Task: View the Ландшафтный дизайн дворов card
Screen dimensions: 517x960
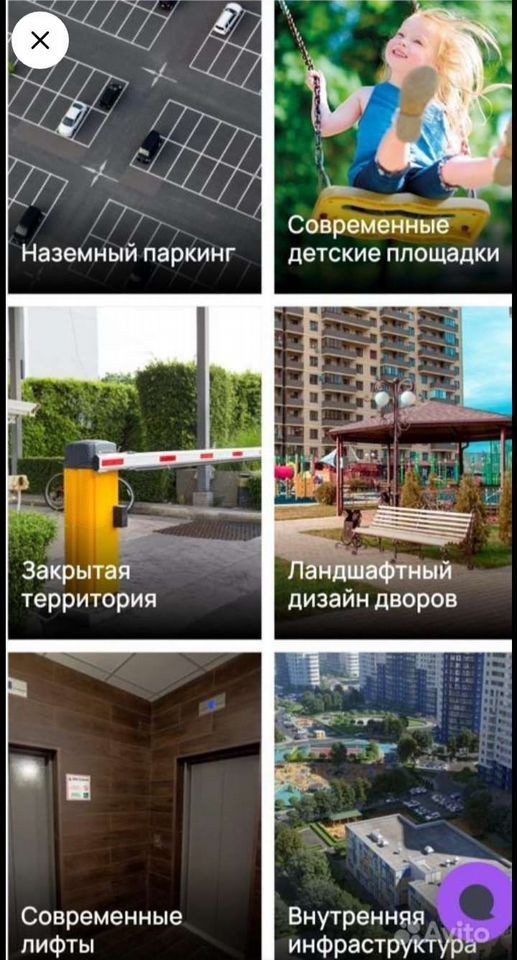Action: (393, 473)
